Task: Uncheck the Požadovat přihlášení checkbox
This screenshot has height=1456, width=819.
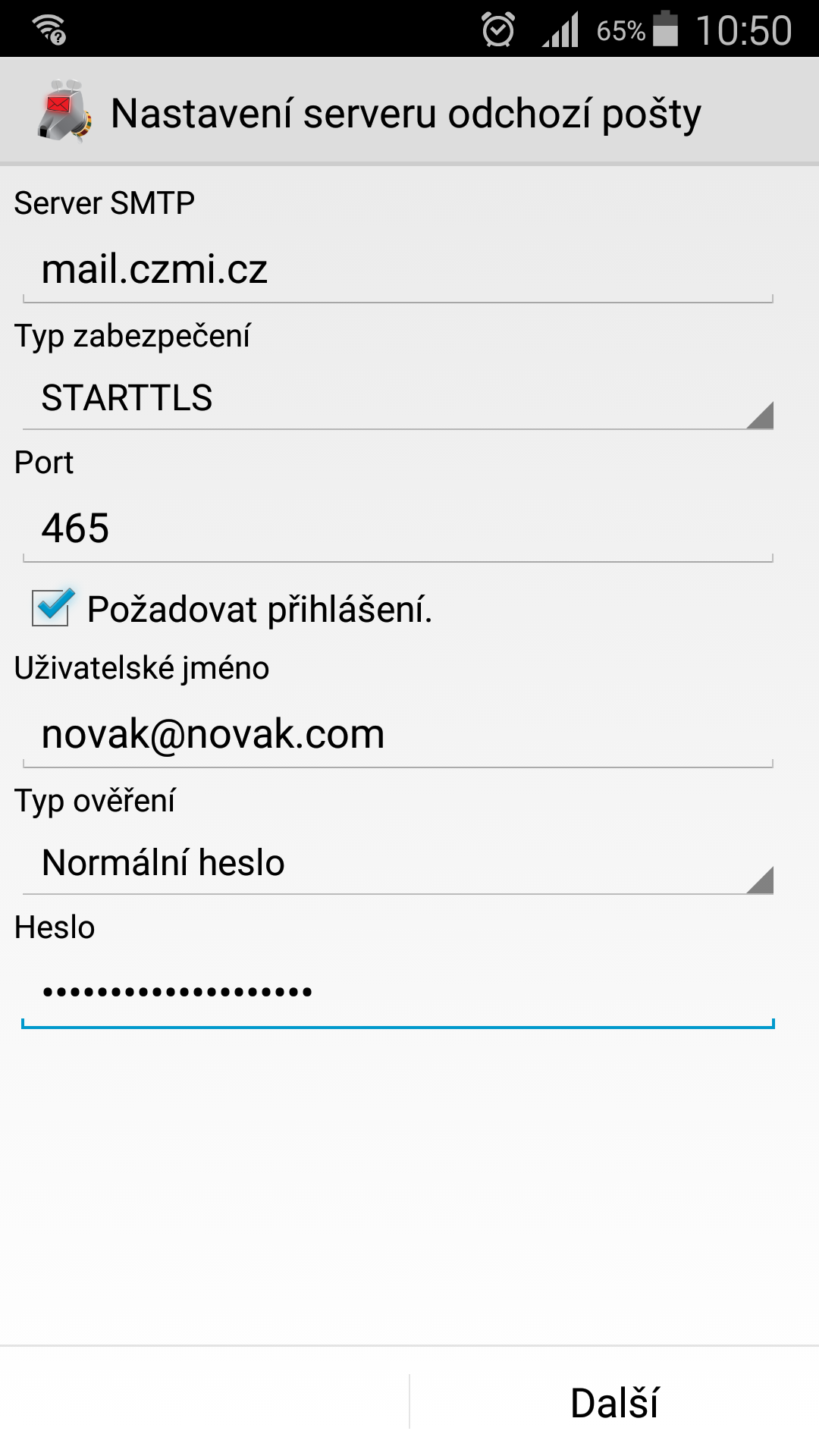Action: pos(52,608)
